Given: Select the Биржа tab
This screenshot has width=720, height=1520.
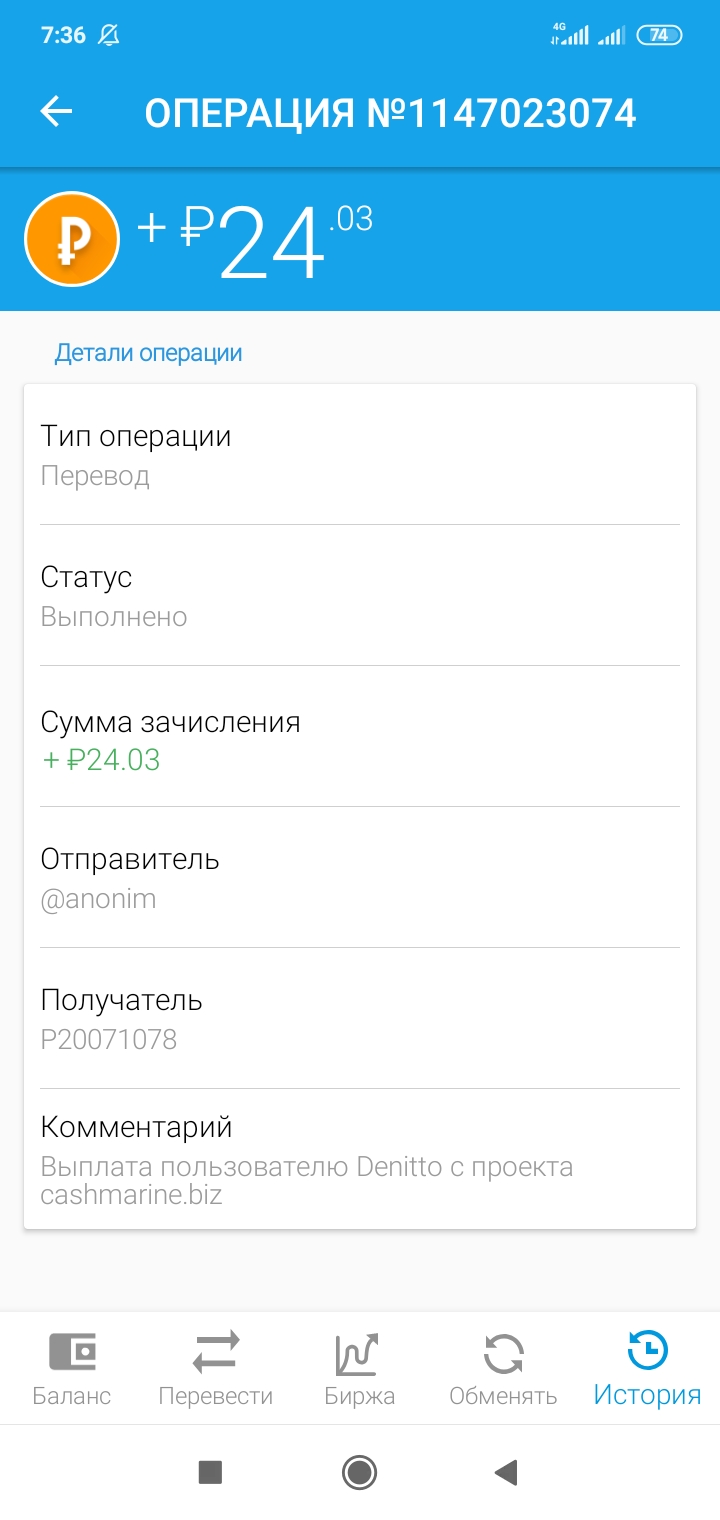Looking at the screenshot, I should point(359,1369).
